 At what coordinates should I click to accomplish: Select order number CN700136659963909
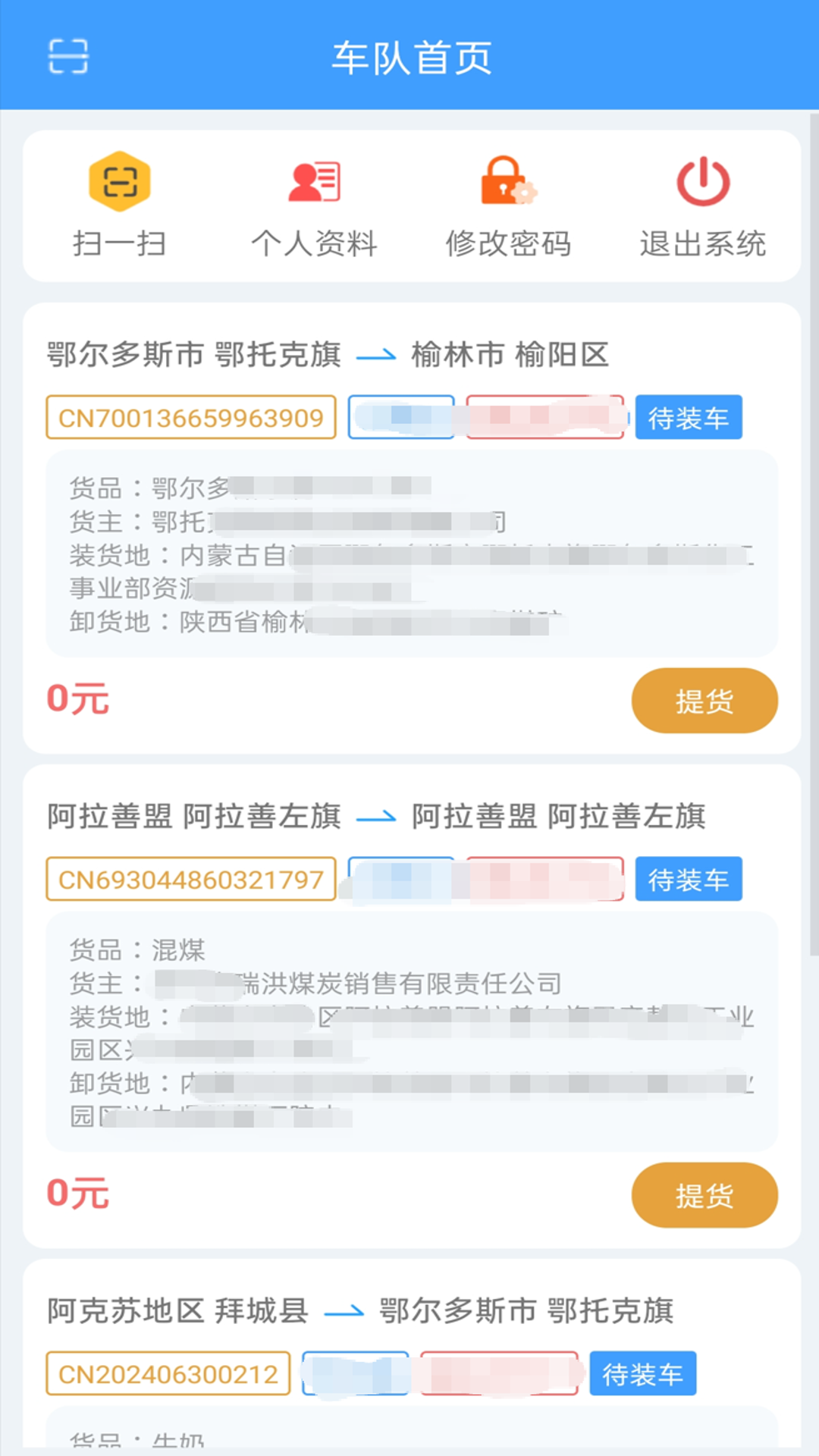(x=190, y=418)
